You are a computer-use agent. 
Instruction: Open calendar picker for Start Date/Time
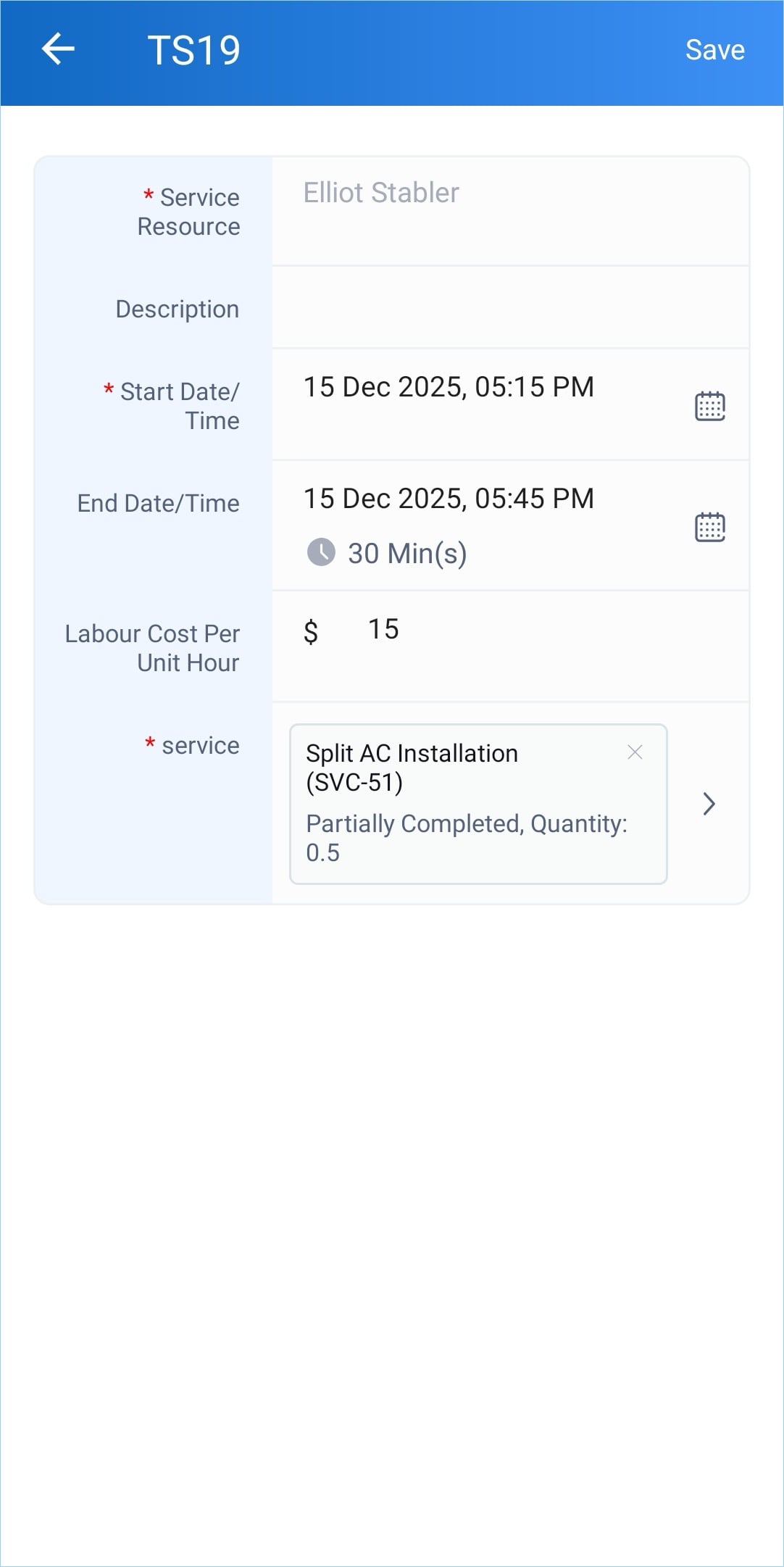point(709,406)
